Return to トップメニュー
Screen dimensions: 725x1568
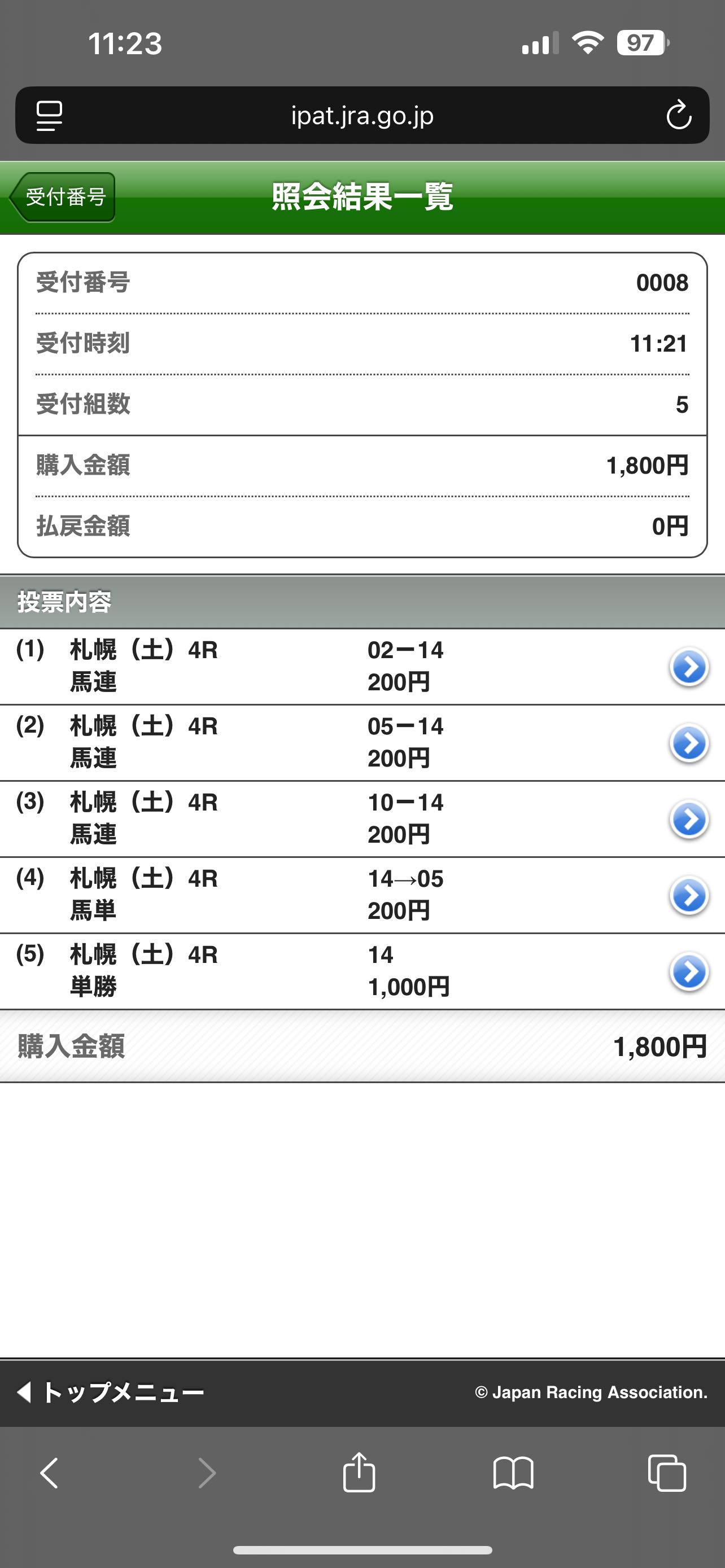tap(111, 1392)
